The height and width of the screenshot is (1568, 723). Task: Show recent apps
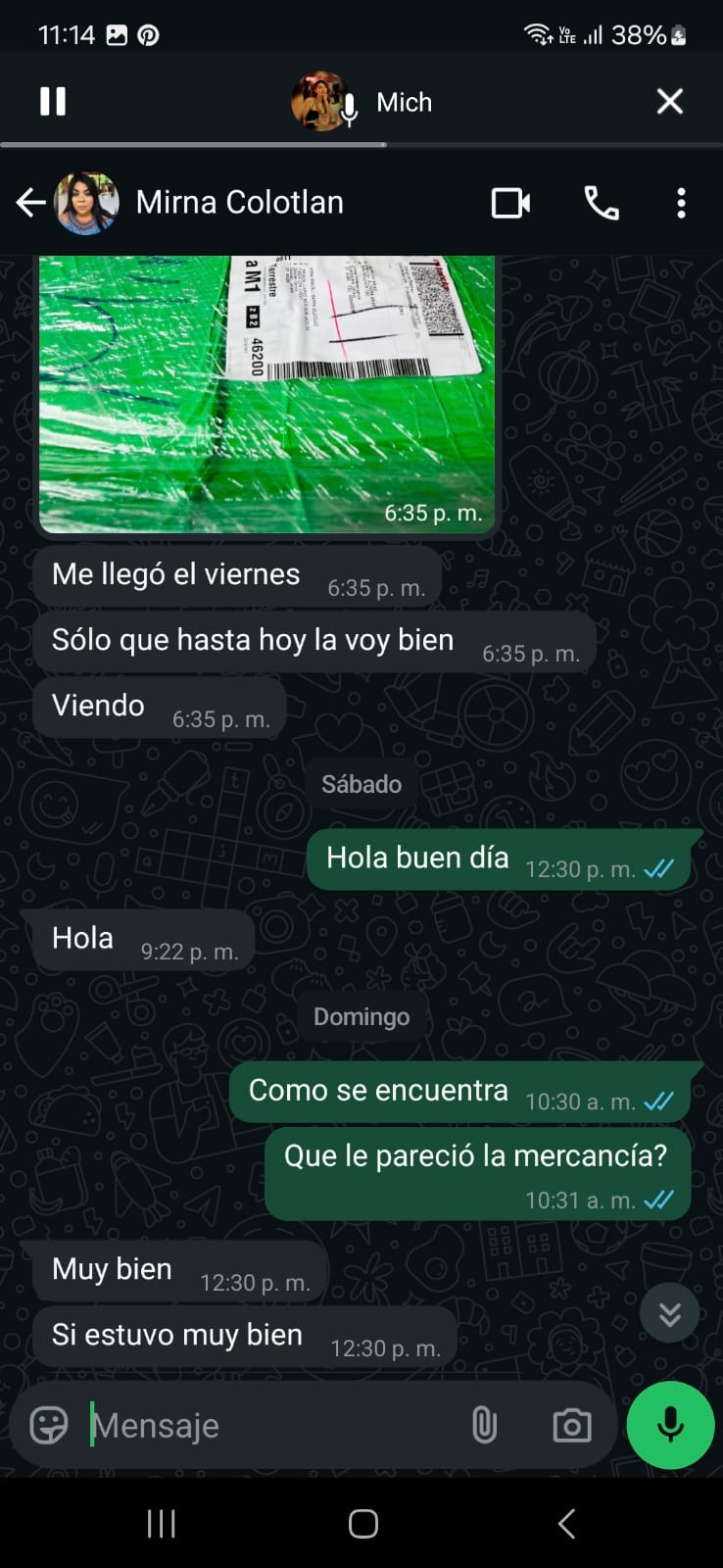point(161,1524)
